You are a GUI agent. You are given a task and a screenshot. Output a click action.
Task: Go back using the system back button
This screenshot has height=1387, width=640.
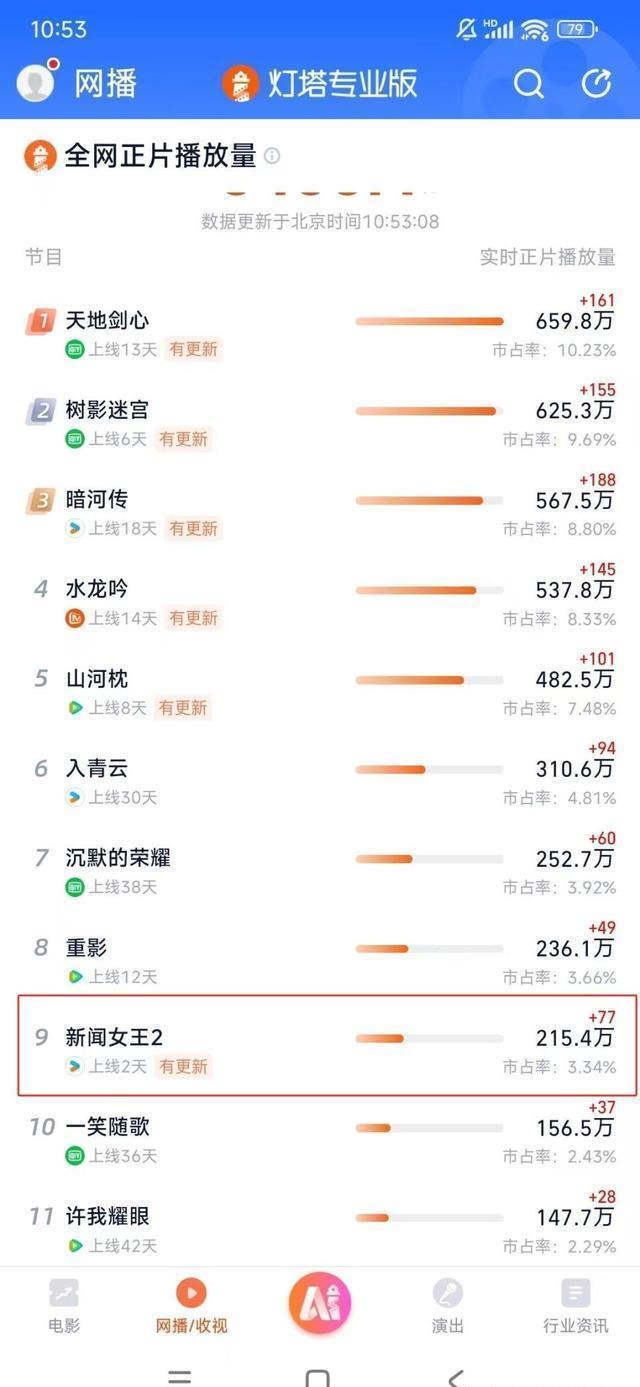456,1378
